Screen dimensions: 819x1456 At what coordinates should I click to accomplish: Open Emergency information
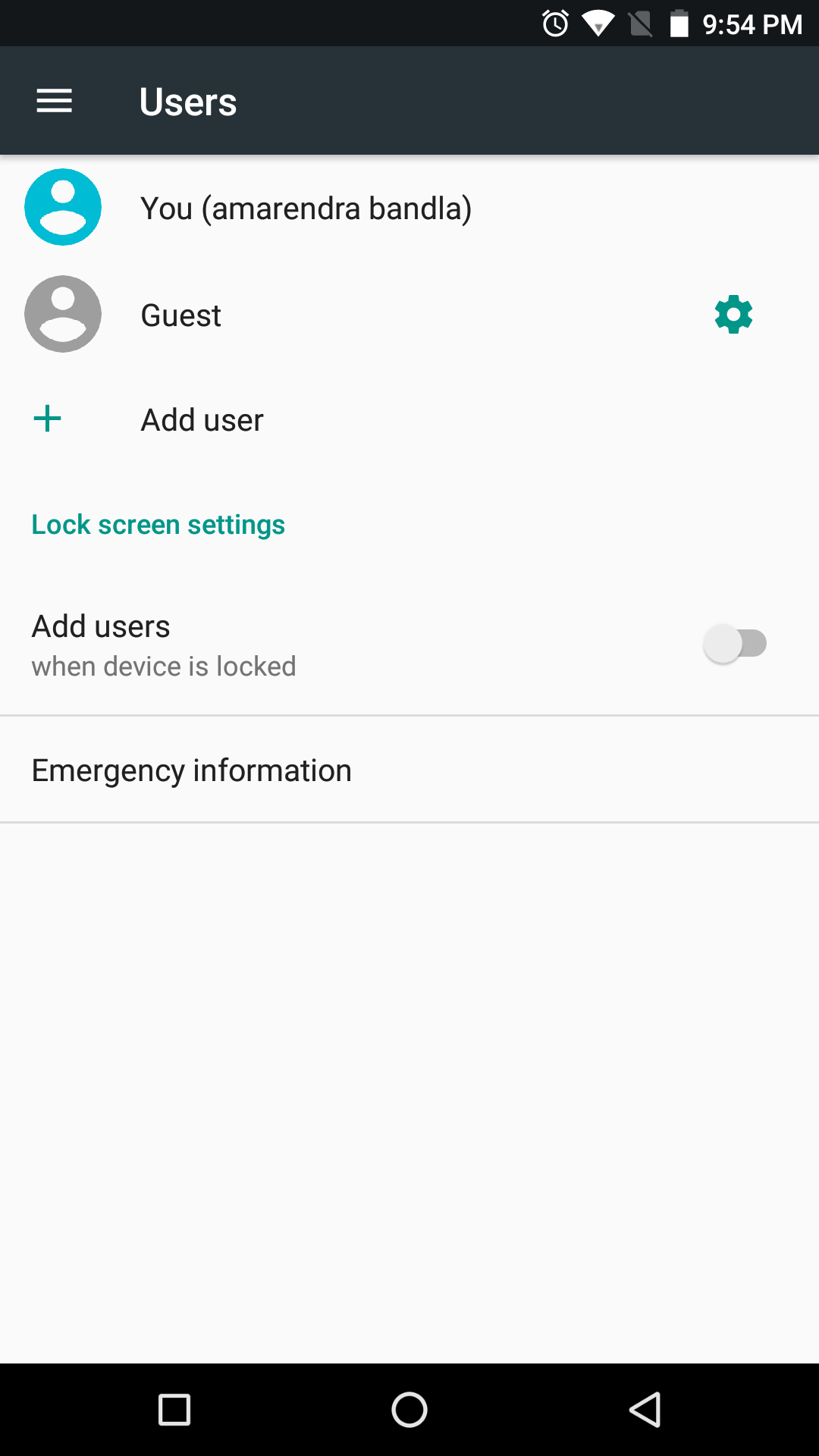pyautogui.click(x=409, y=770)
